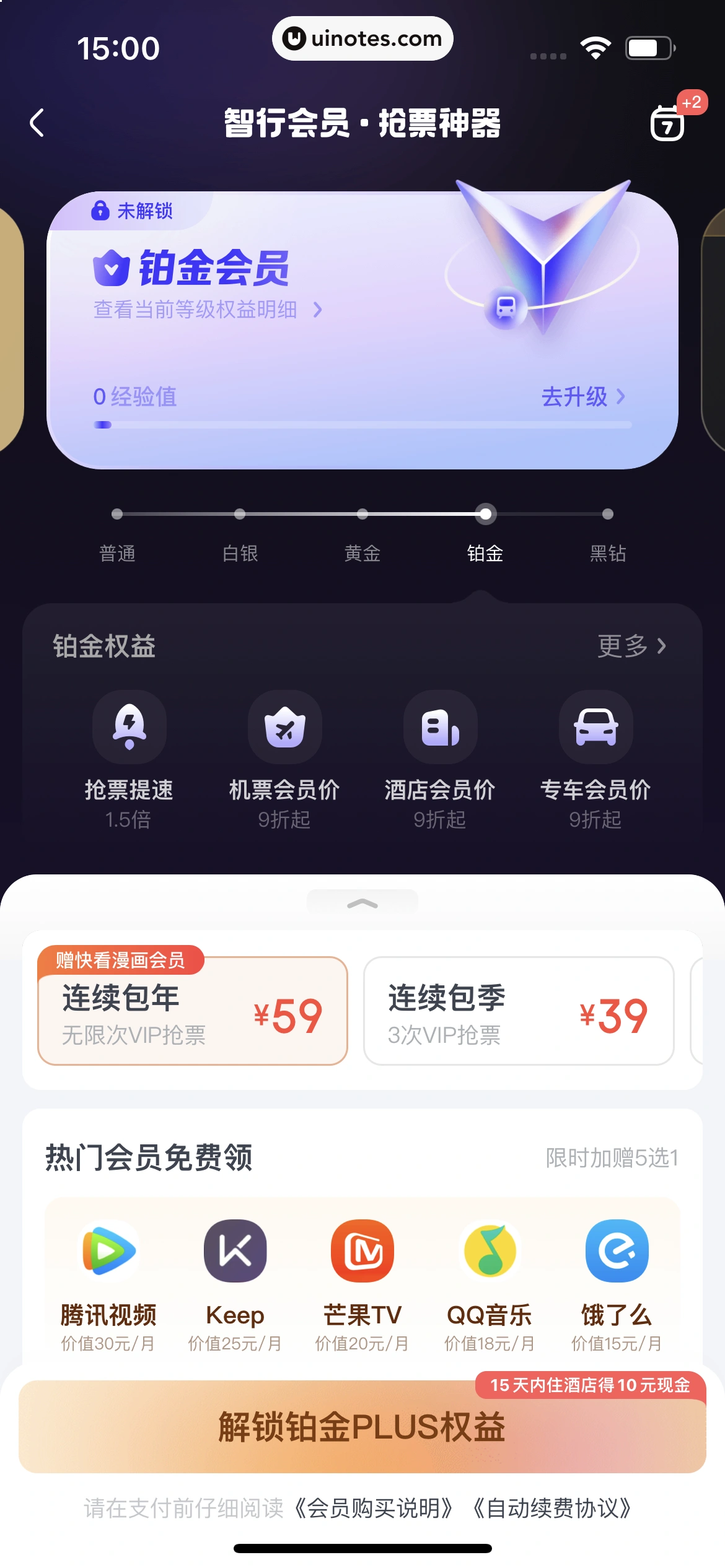The width and height of the screenshot is (725, 1568).
Task: View current level benefits details (查看当前等级权益明细)
Action: pyautogui.click(x=207, y=309)
